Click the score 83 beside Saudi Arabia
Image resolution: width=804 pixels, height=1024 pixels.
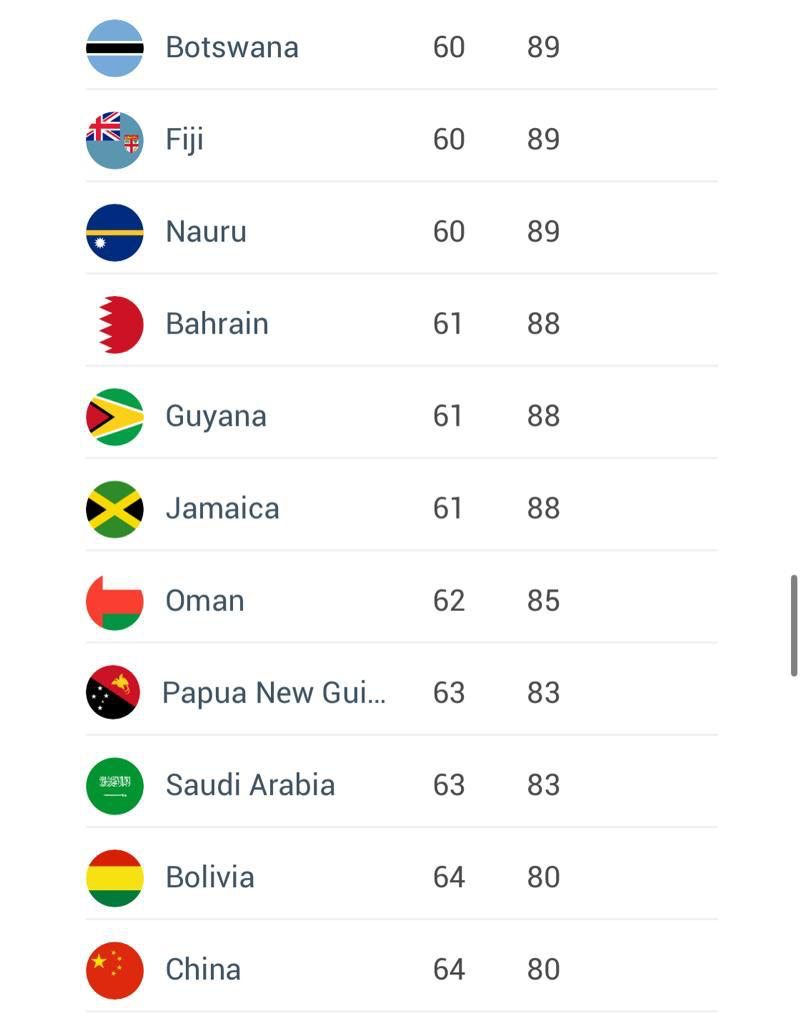546,785
